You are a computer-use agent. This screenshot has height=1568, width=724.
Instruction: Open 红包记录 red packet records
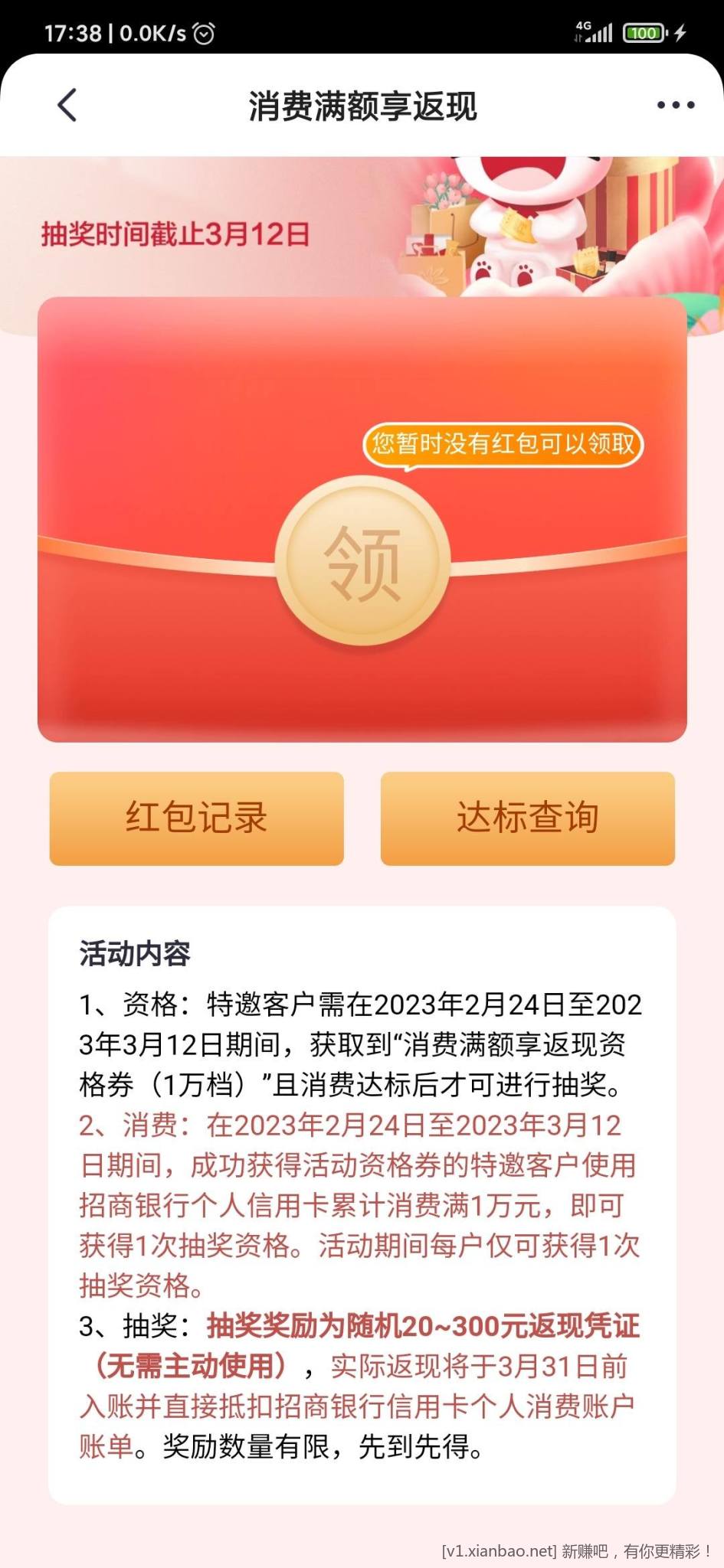(196, 818)
